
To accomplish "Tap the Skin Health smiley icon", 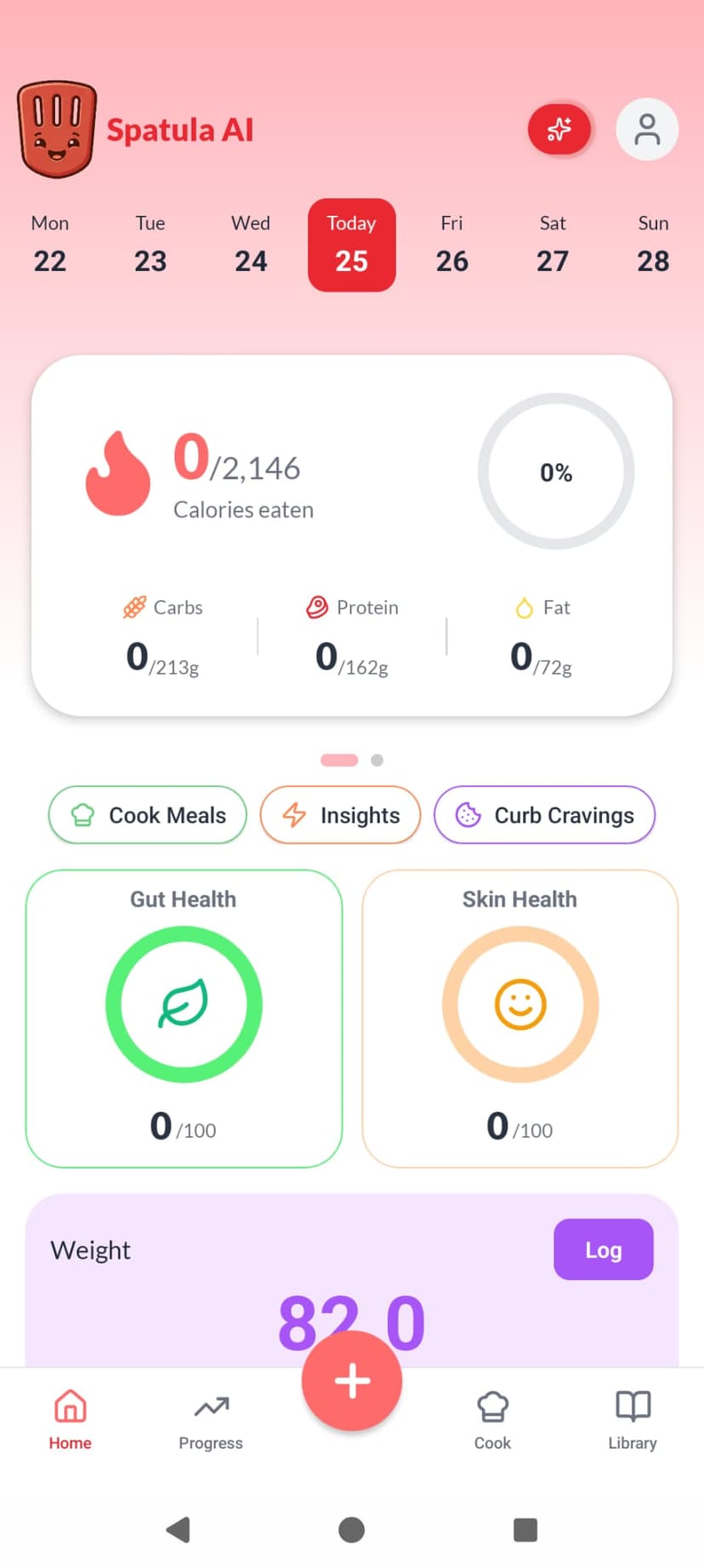I will pos(519,1004).
